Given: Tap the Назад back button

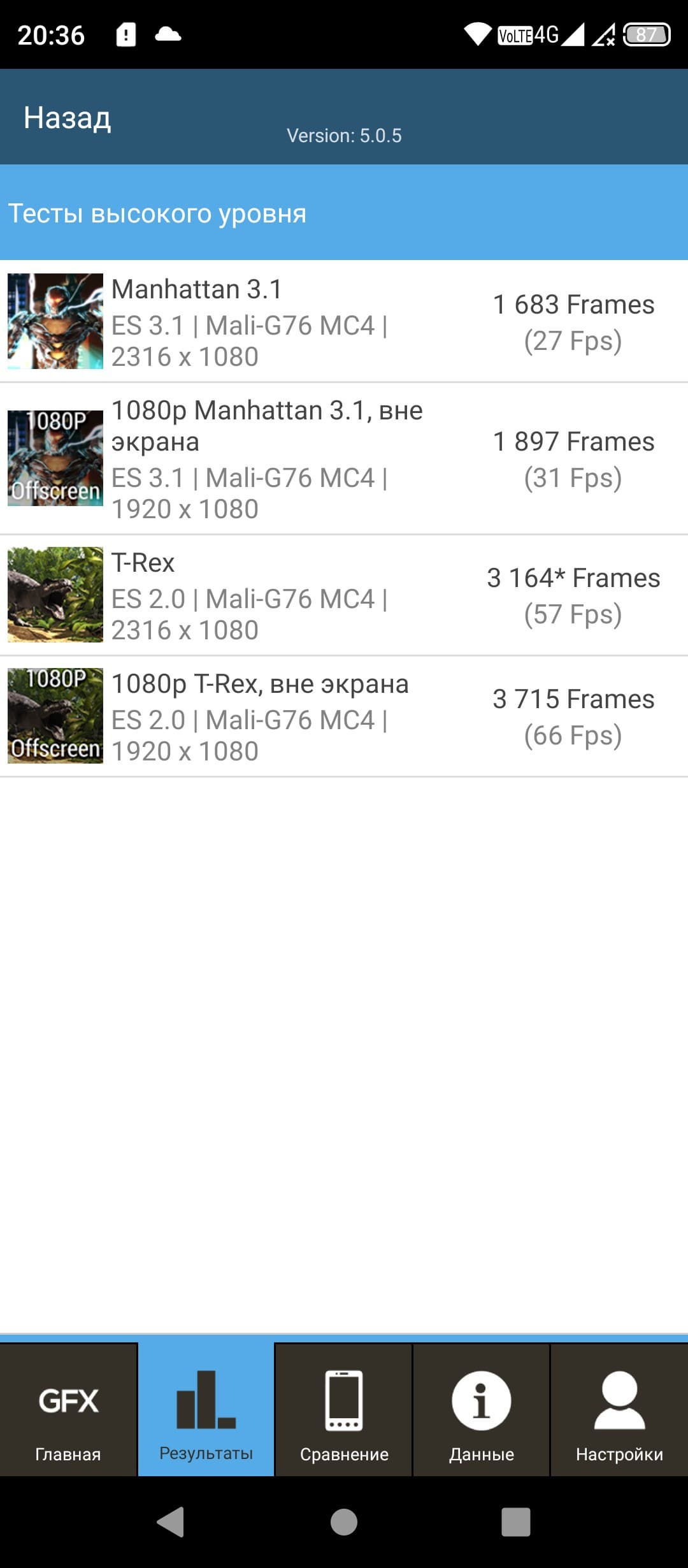Looking at the screenshot, I should 68,118.
